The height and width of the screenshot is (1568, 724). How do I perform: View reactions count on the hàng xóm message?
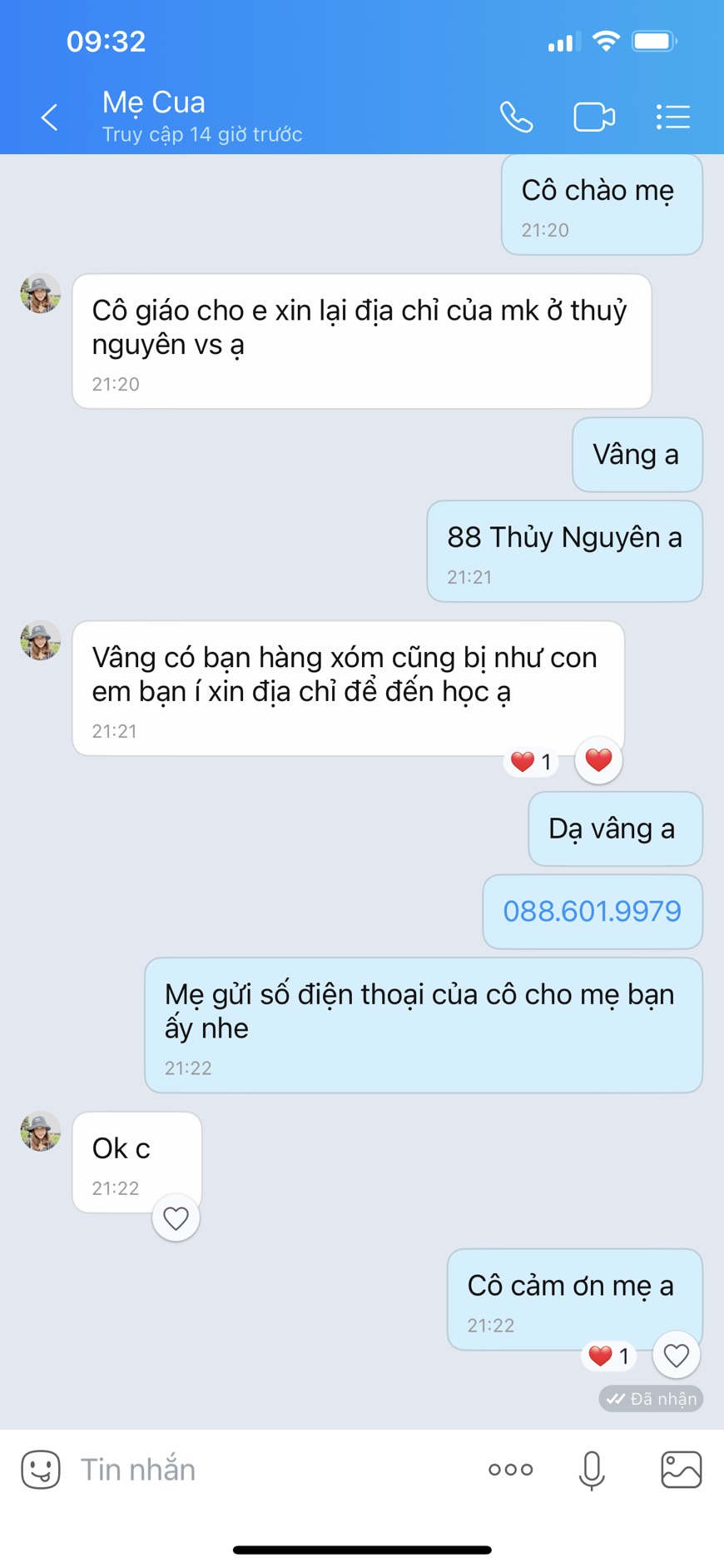[530, 760]
